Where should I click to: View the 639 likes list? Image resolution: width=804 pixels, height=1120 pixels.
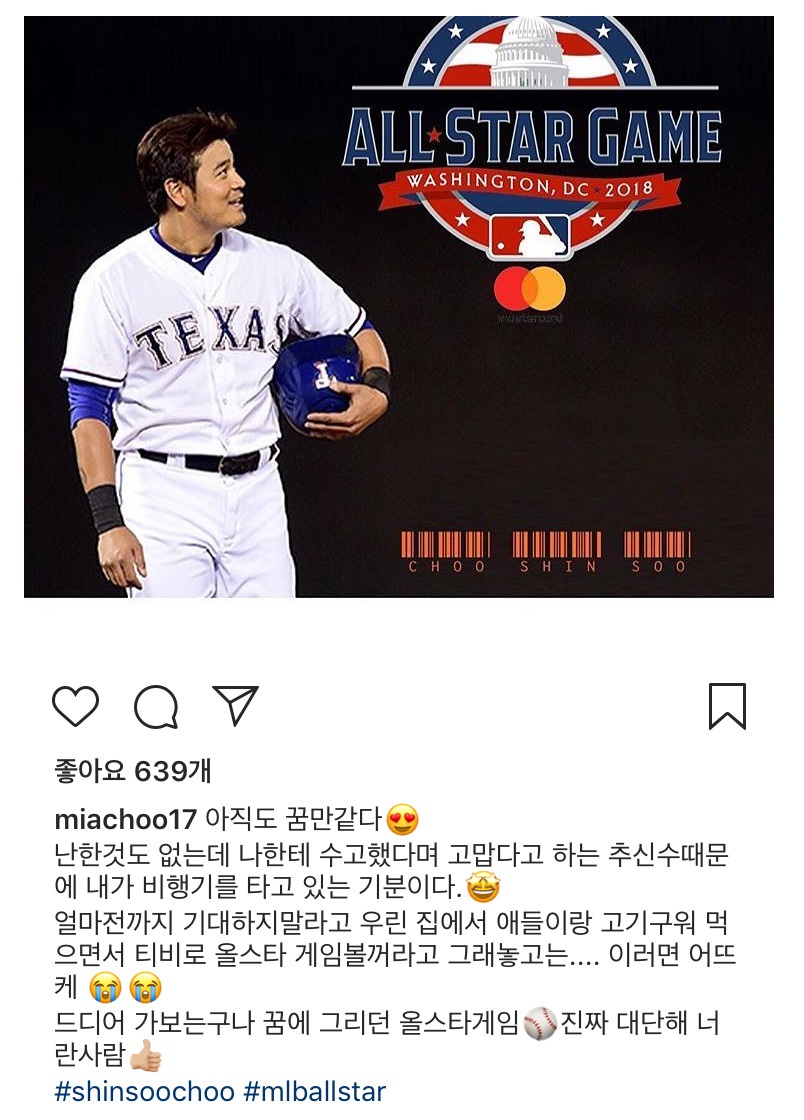tap(133, 771)
